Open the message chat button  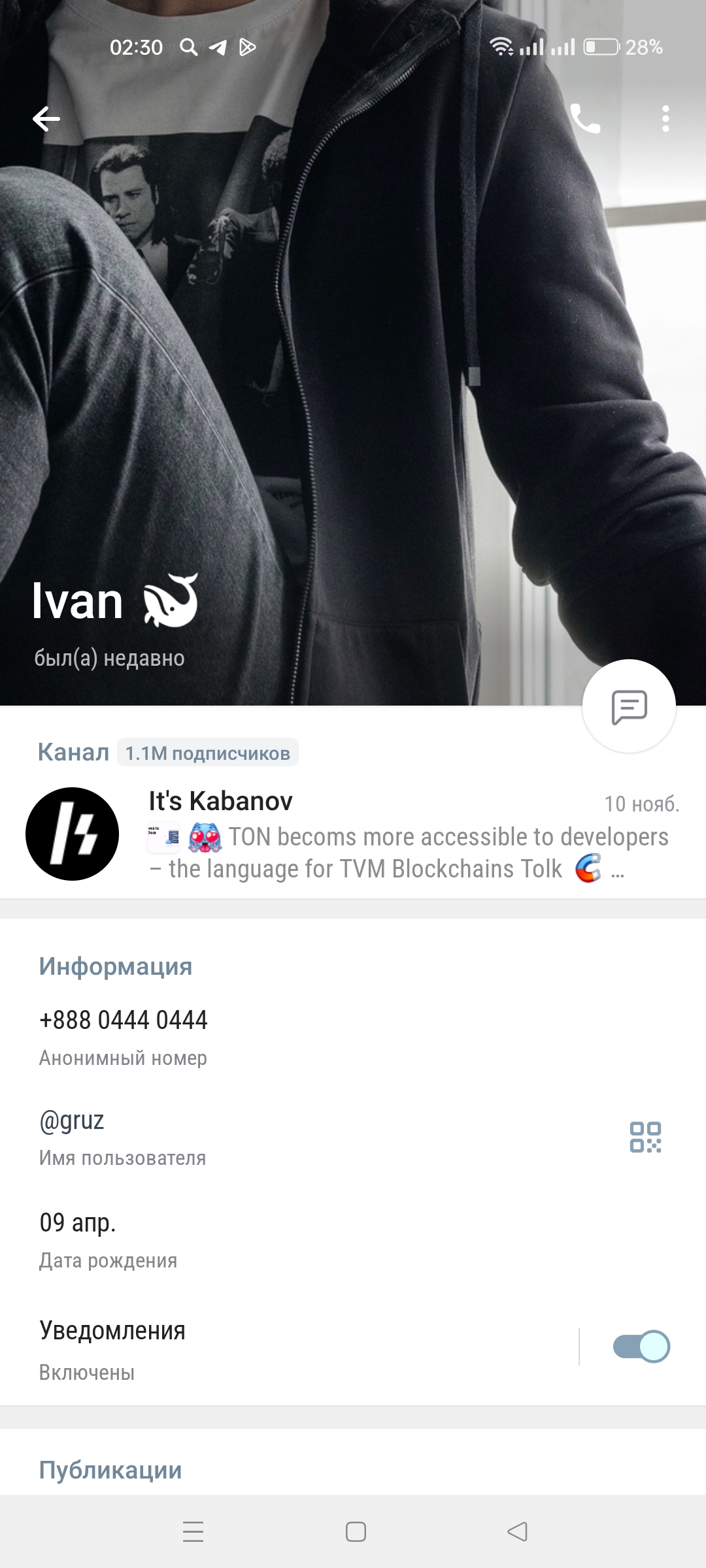pos(629,706)
